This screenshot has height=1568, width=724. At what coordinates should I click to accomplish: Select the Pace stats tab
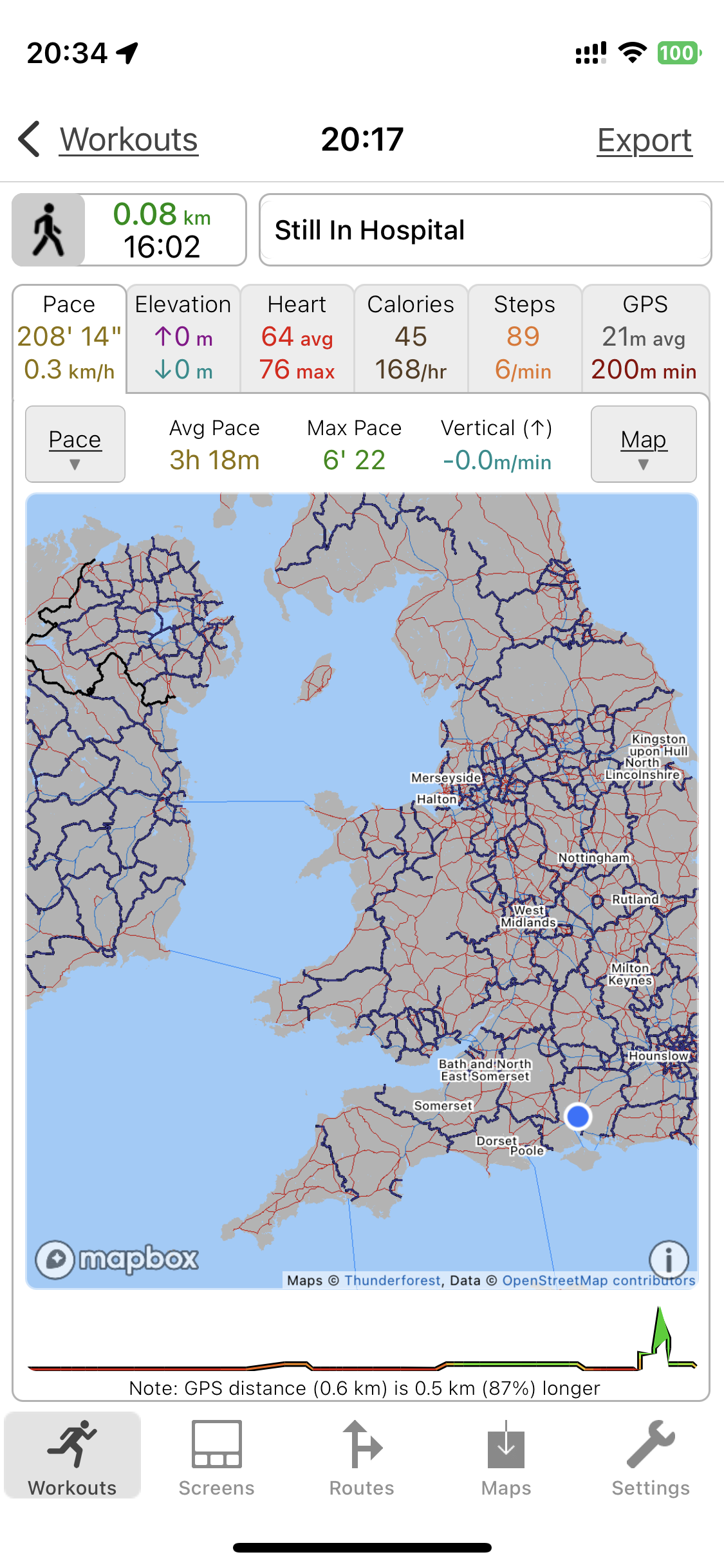(70, 338)
